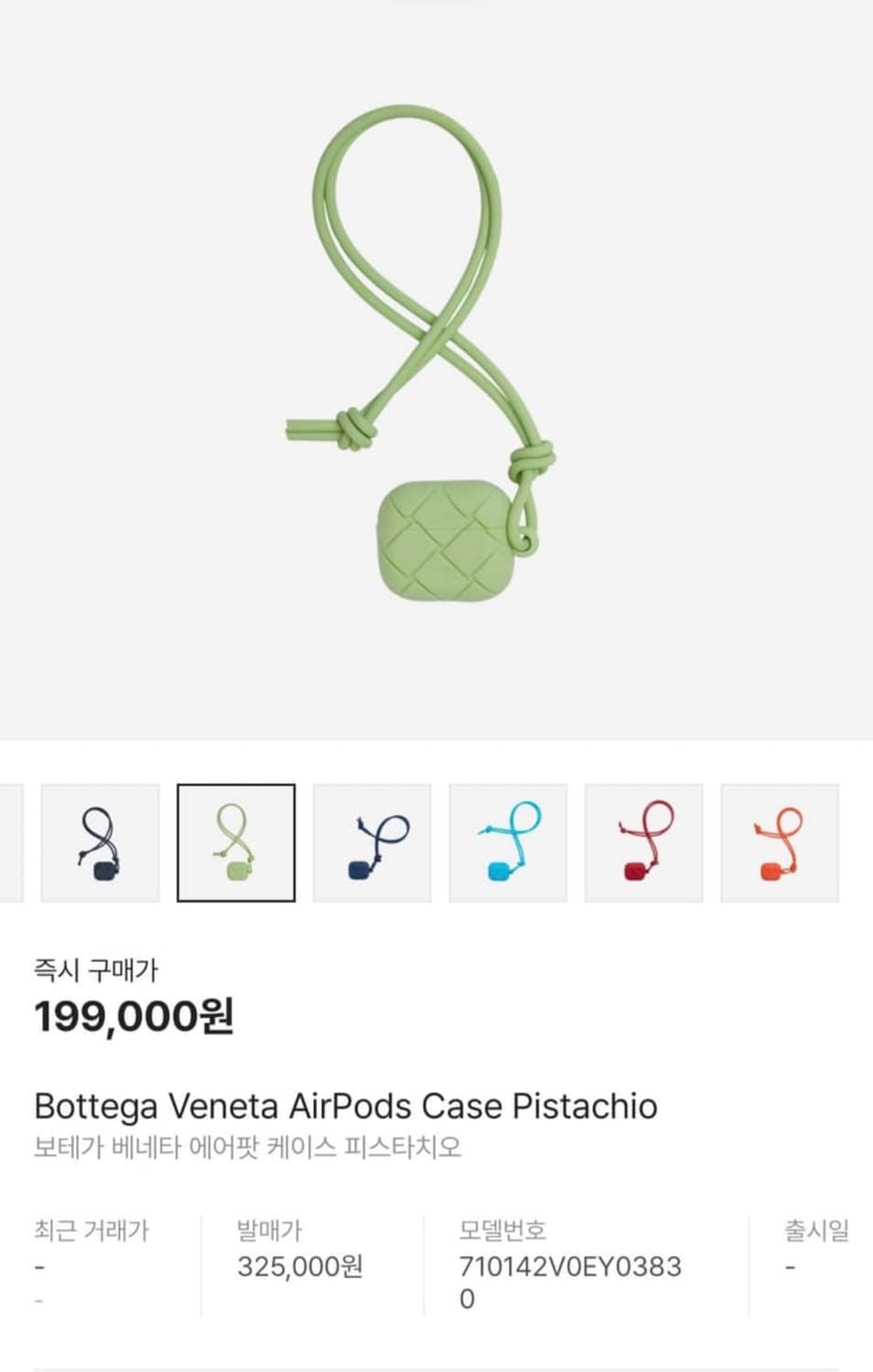873x1372 pixels.
Task: Click the 최근 거래가 recent trade column
Action: point(92,1230)
